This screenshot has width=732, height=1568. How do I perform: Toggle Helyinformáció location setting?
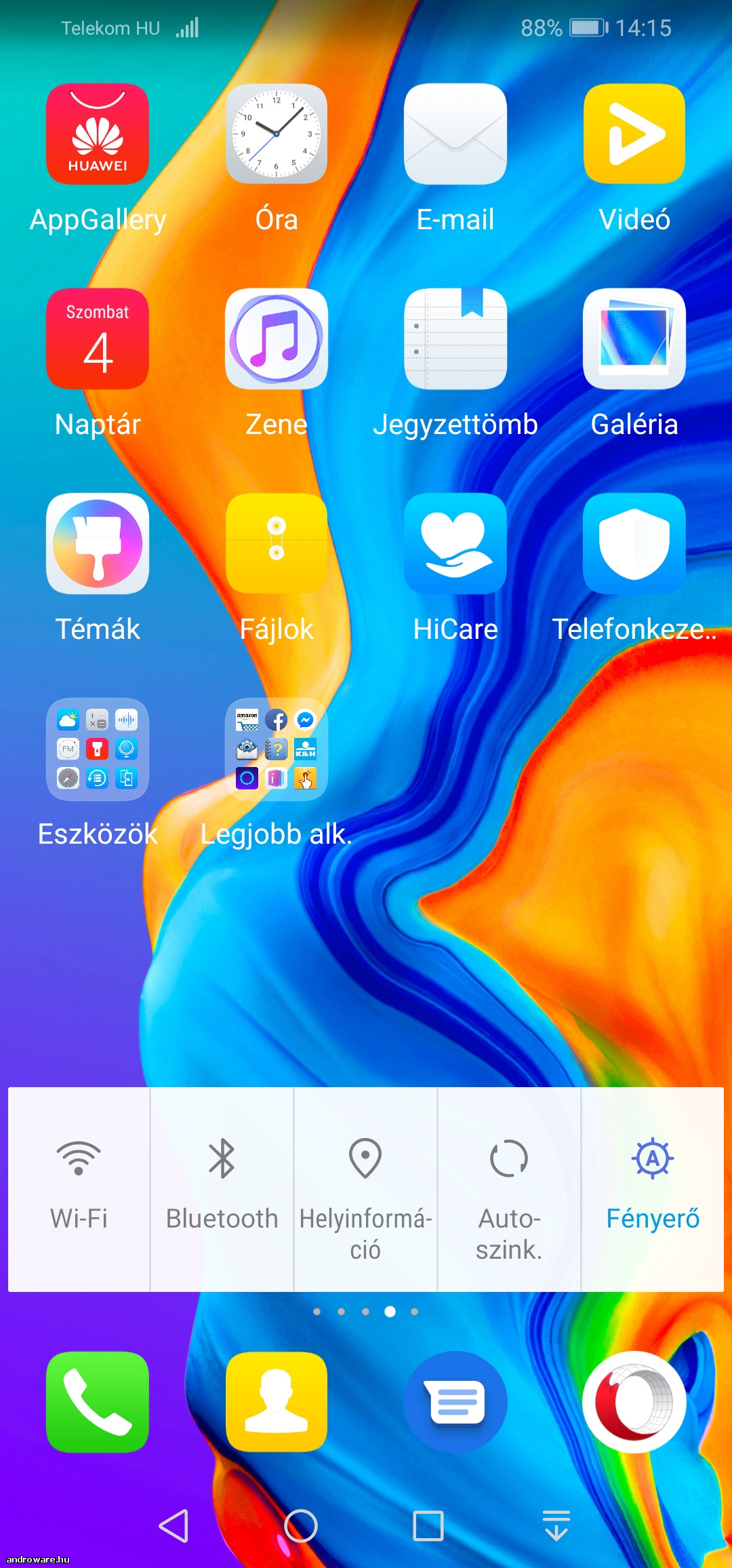(x=366, y=1189)
